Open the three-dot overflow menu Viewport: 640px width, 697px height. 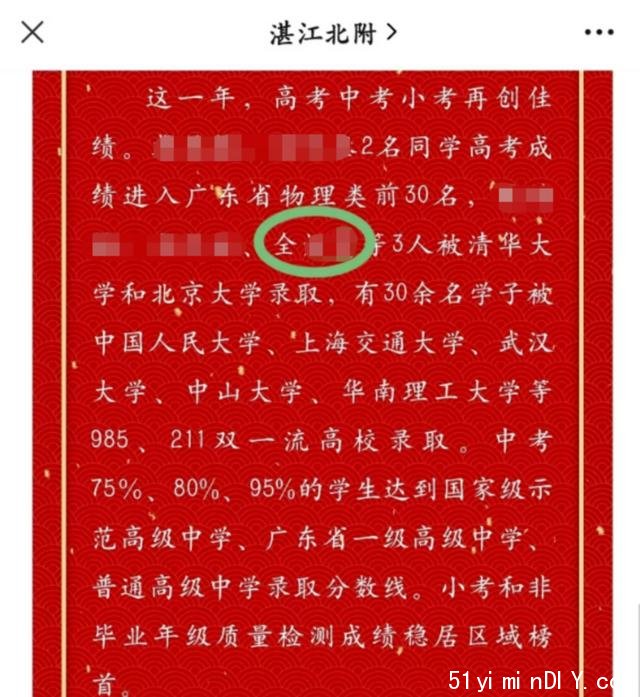[599, 32]
